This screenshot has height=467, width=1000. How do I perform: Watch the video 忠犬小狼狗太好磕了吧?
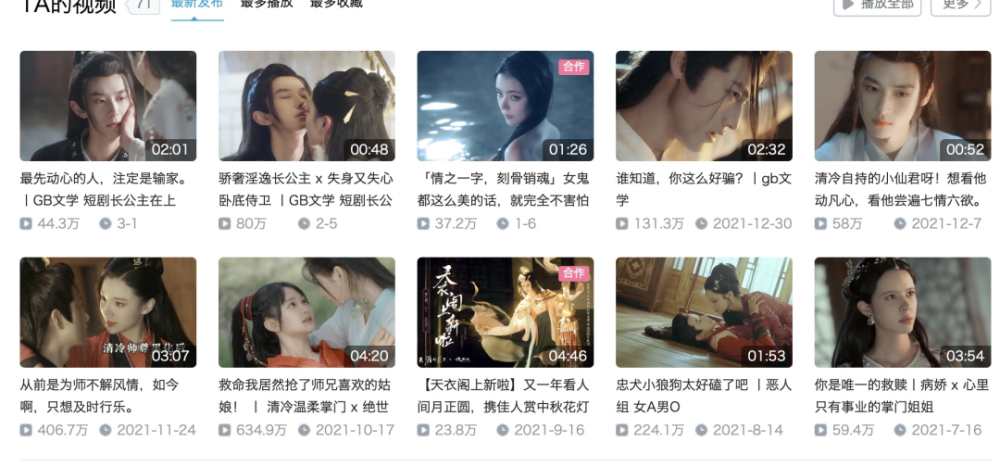[x=704, y=313]
